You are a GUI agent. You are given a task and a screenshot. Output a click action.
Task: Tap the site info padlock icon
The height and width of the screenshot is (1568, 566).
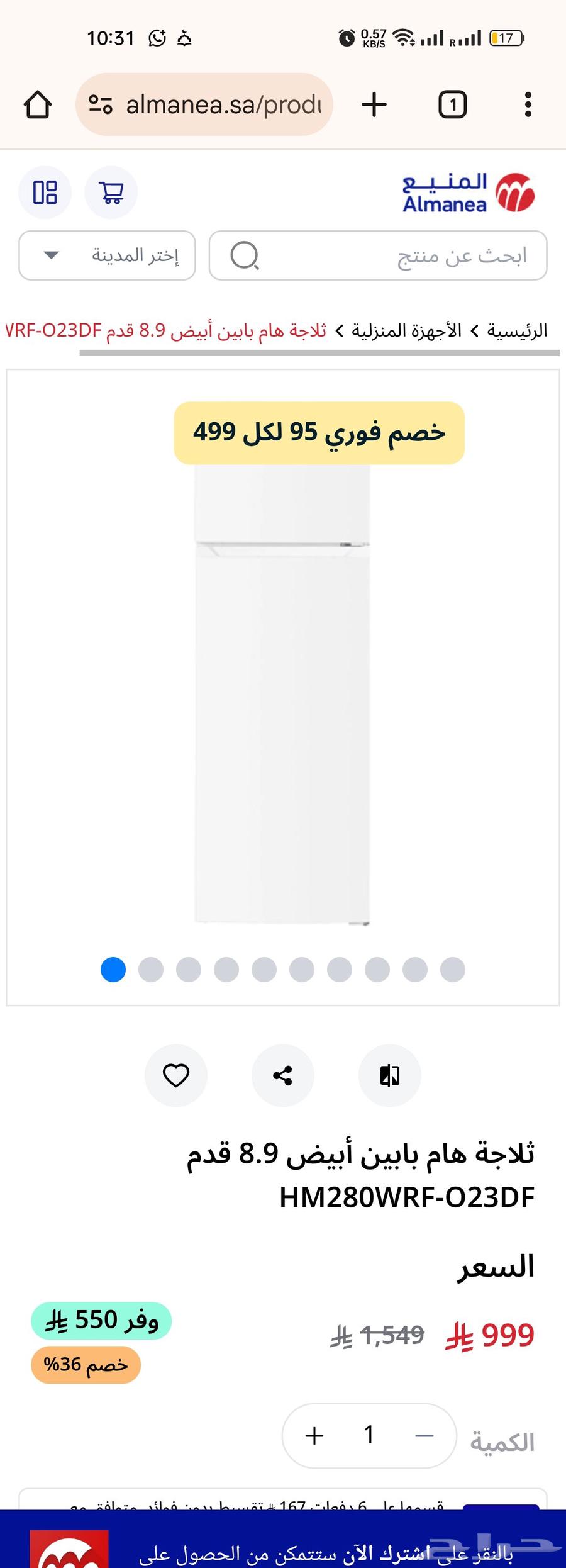tap(102, 104)
